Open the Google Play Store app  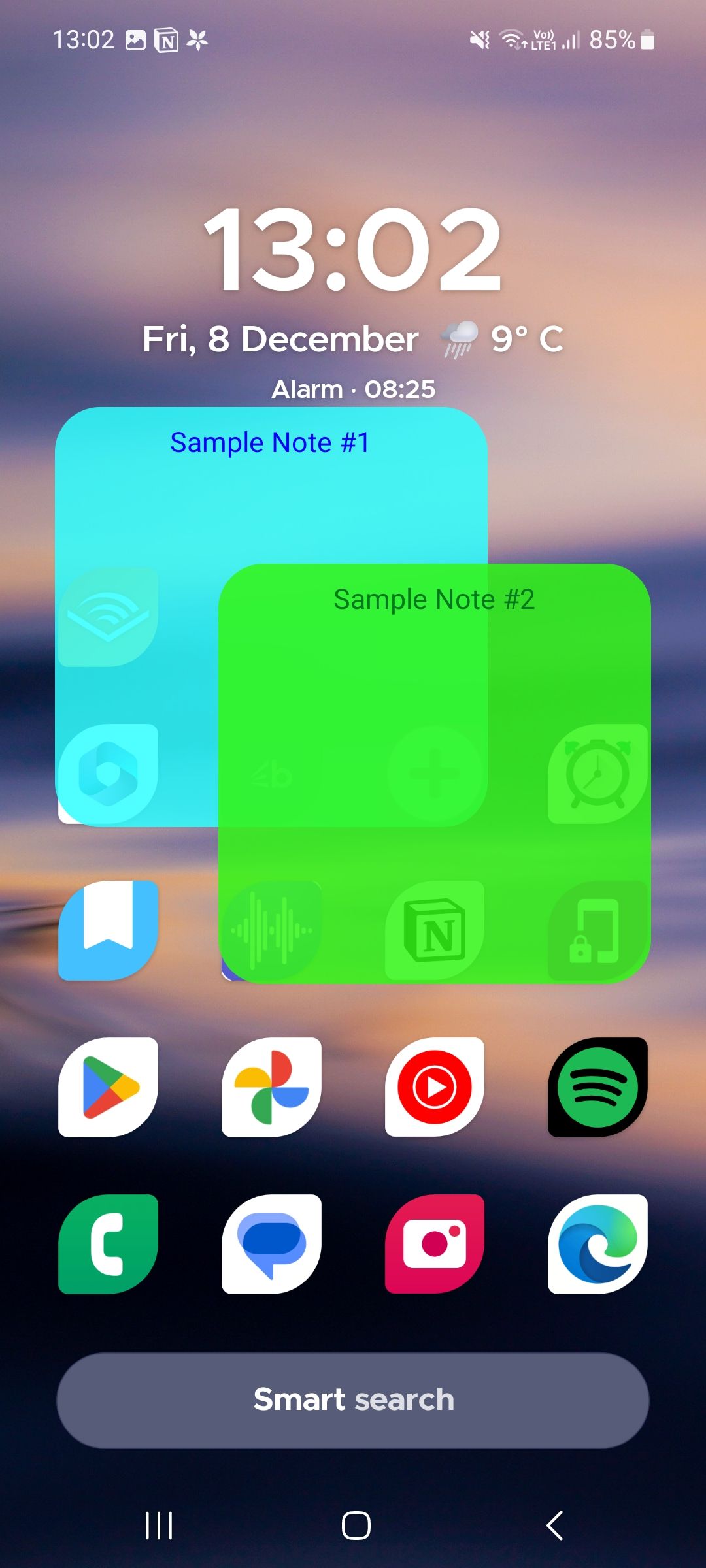[x=108, y=1087]
